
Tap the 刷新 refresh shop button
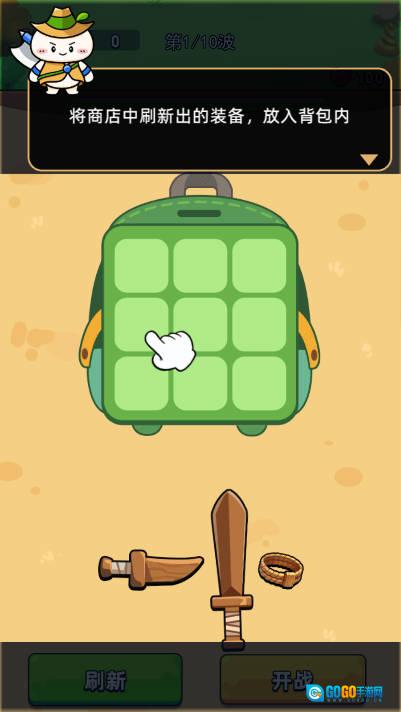105,679
